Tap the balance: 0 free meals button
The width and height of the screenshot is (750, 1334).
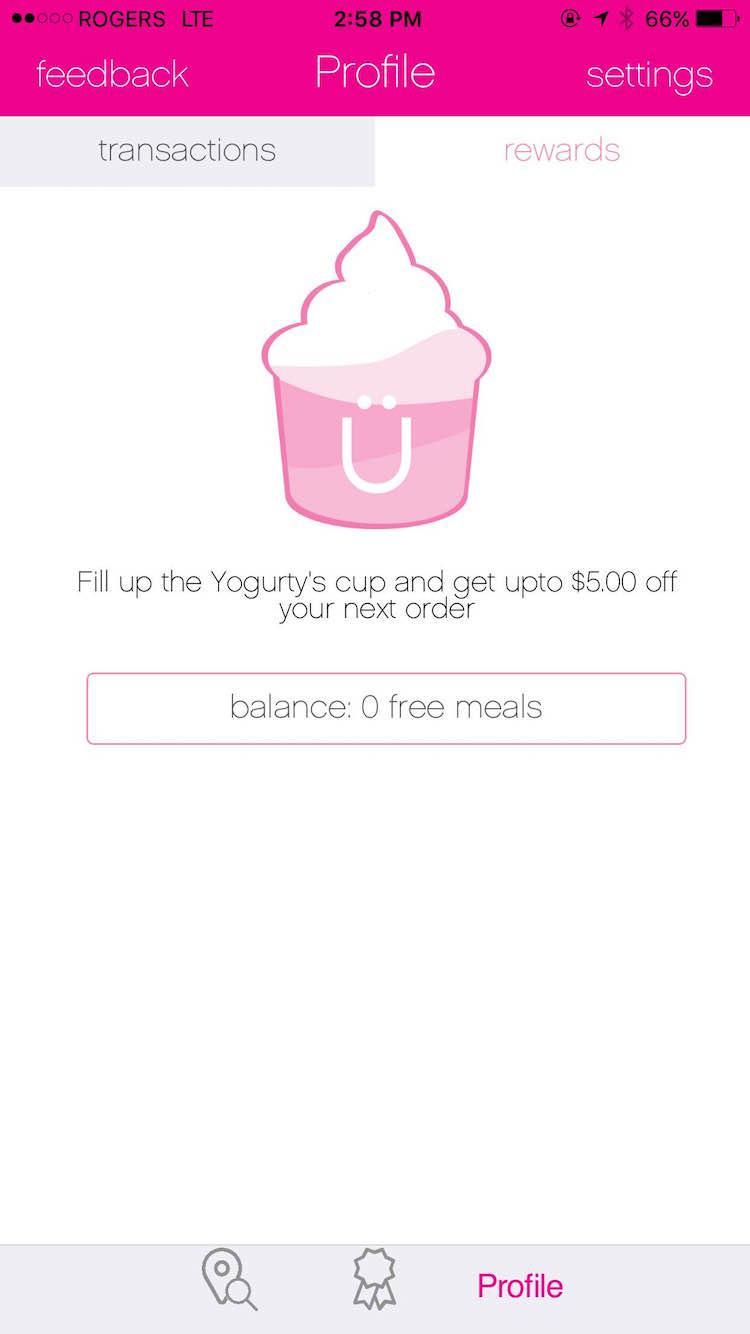pos(386,708)
